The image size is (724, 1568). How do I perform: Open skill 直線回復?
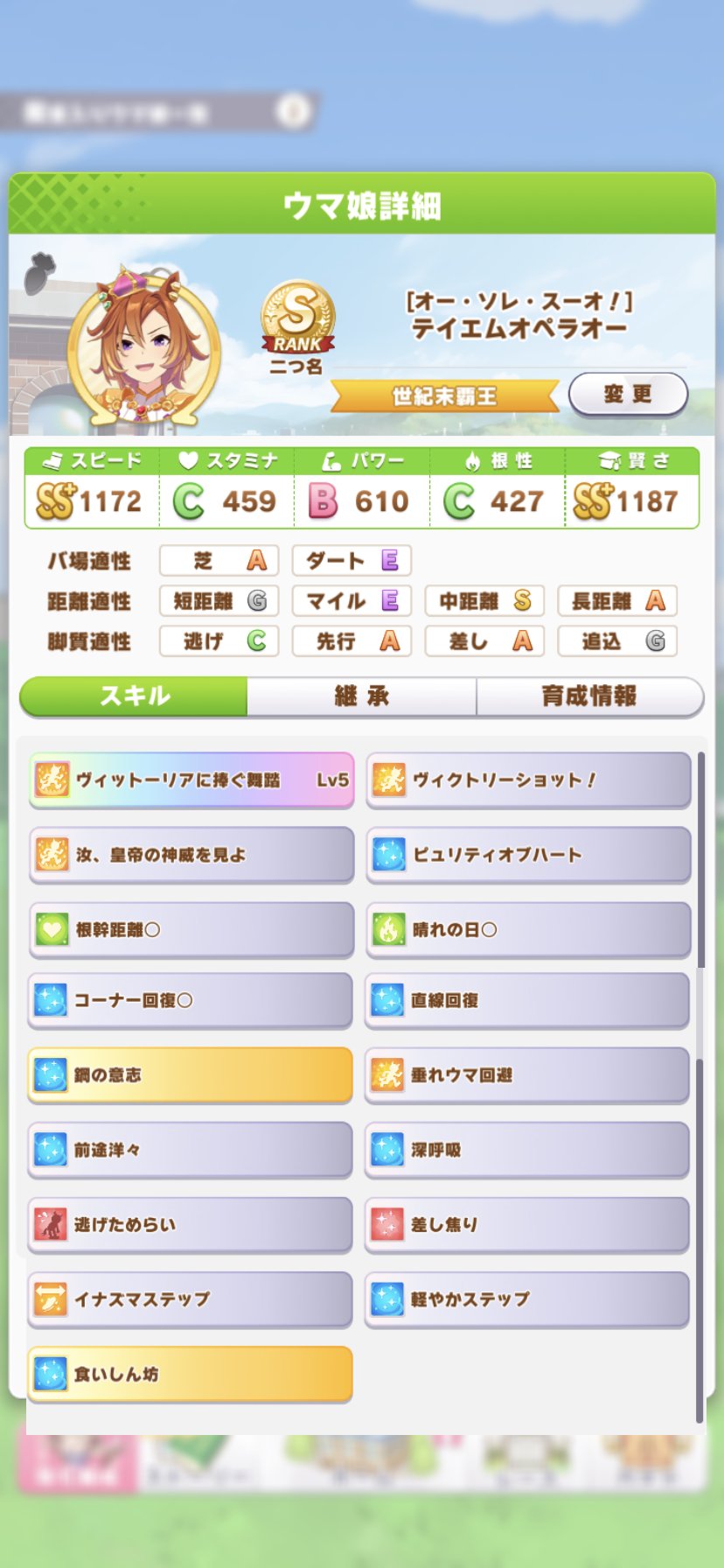(528, 1000)
